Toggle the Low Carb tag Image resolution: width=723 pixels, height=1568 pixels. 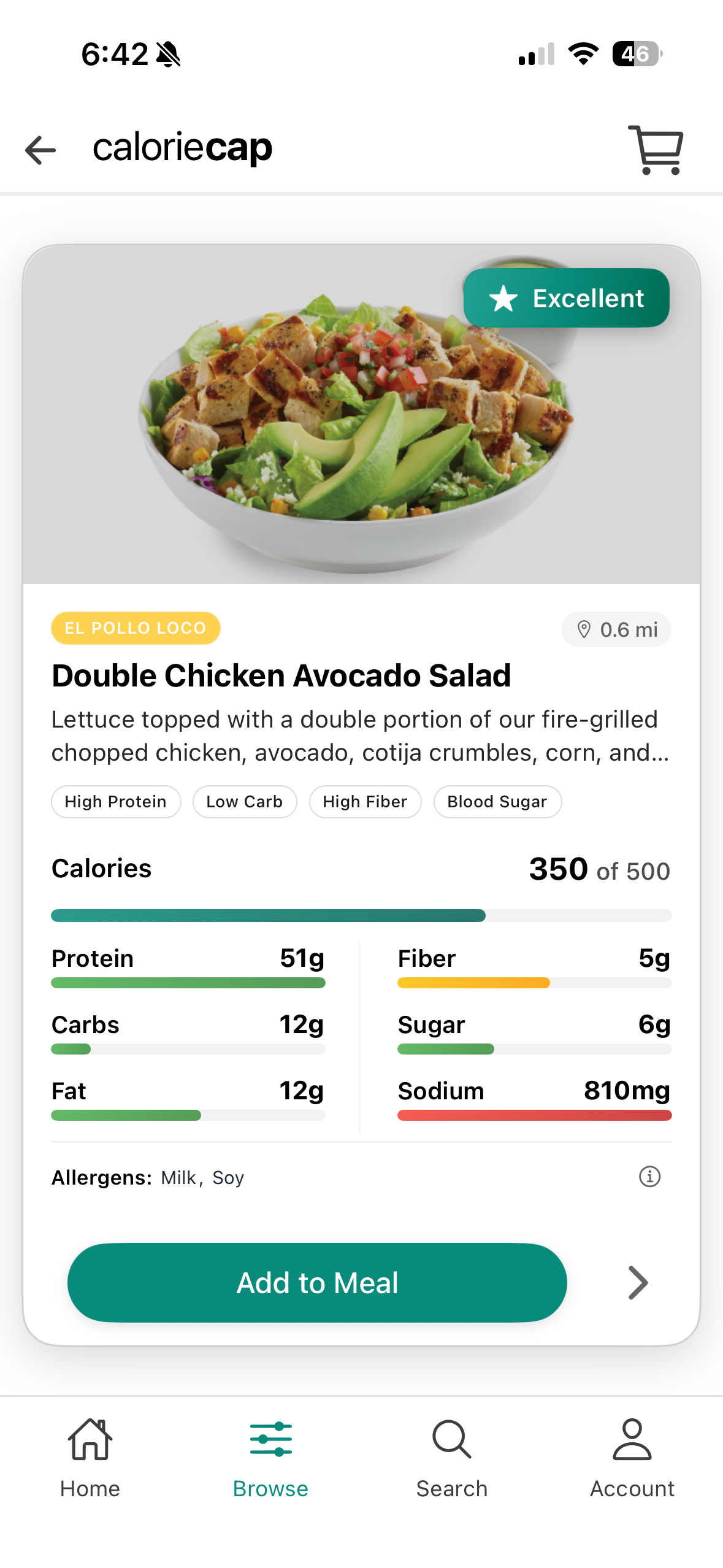click(244, 801)
